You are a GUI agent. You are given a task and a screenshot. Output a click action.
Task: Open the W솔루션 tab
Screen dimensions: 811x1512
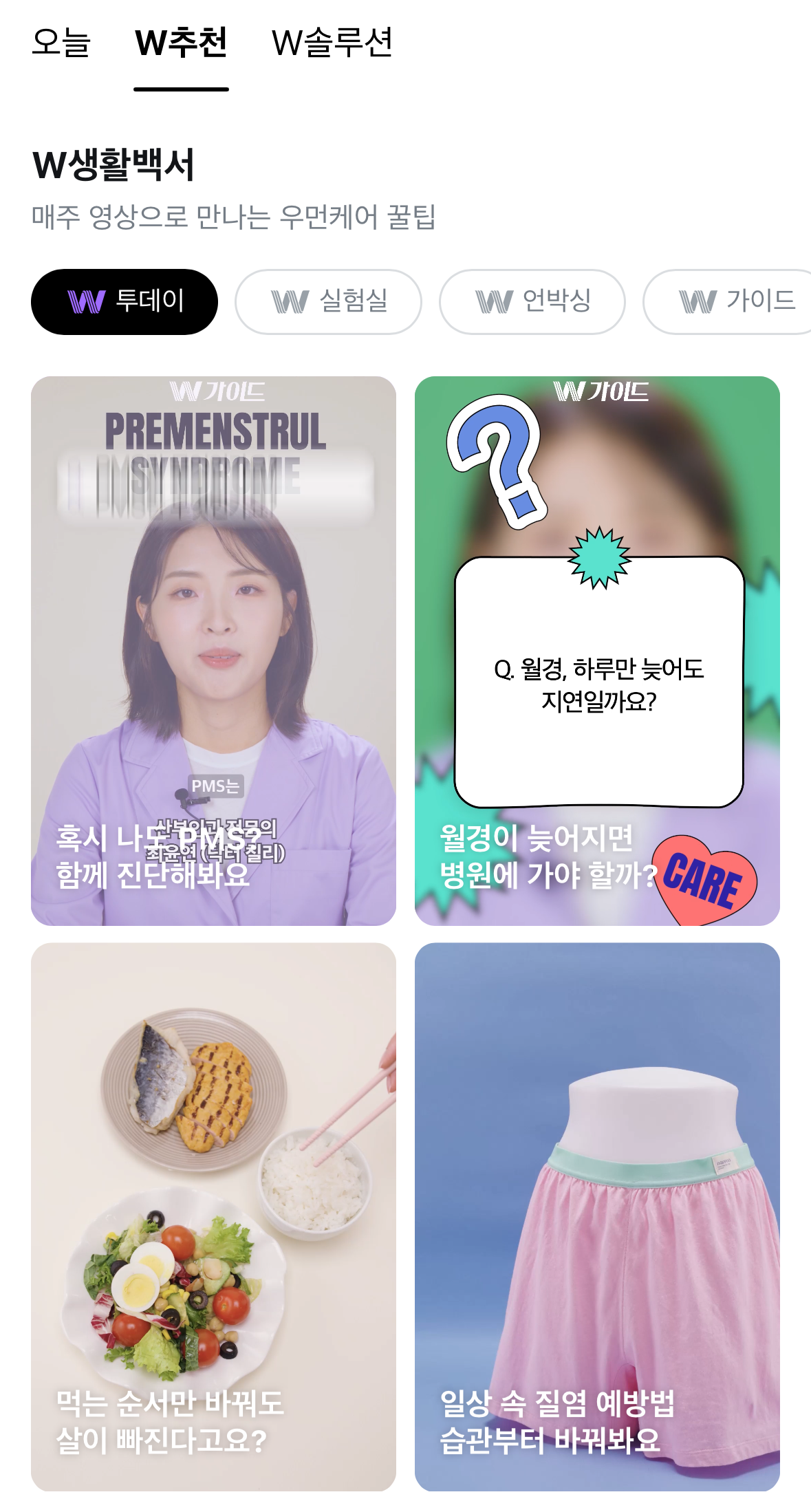click(x=332, y=43)
